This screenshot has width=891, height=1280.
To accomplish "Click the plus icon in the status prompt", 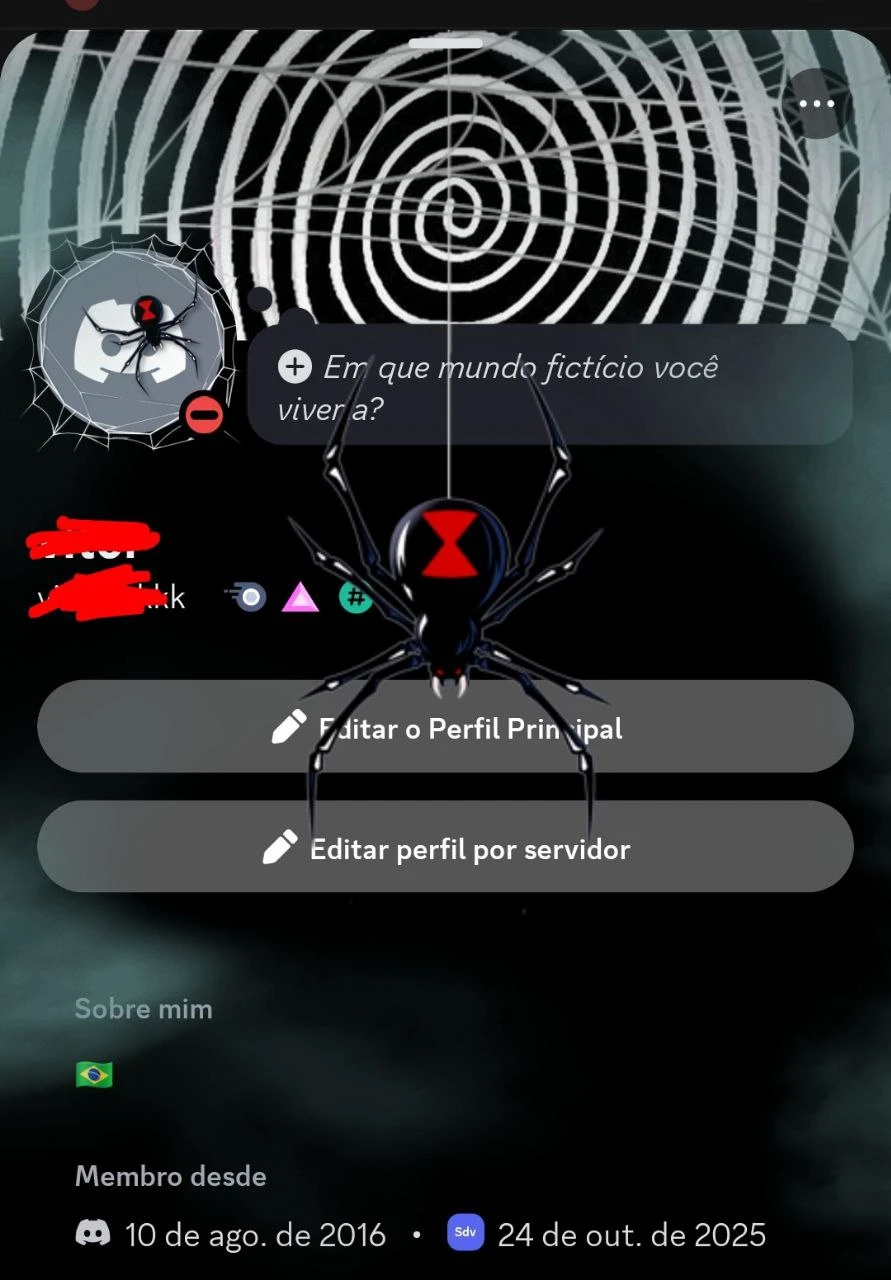I will coord(295,367).
